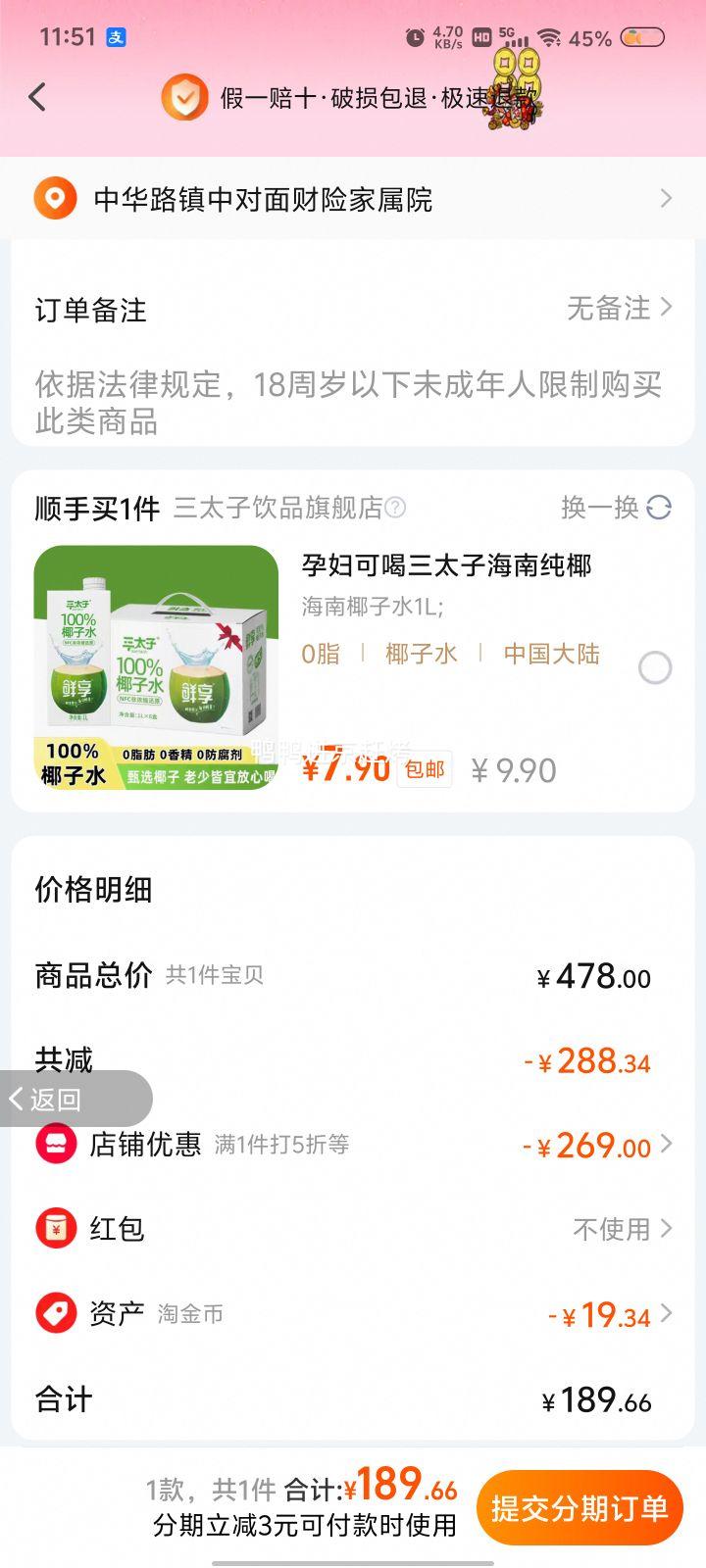Tap the red envelope icon beside 红包

pyautogui.click(x=54, y=1228)
